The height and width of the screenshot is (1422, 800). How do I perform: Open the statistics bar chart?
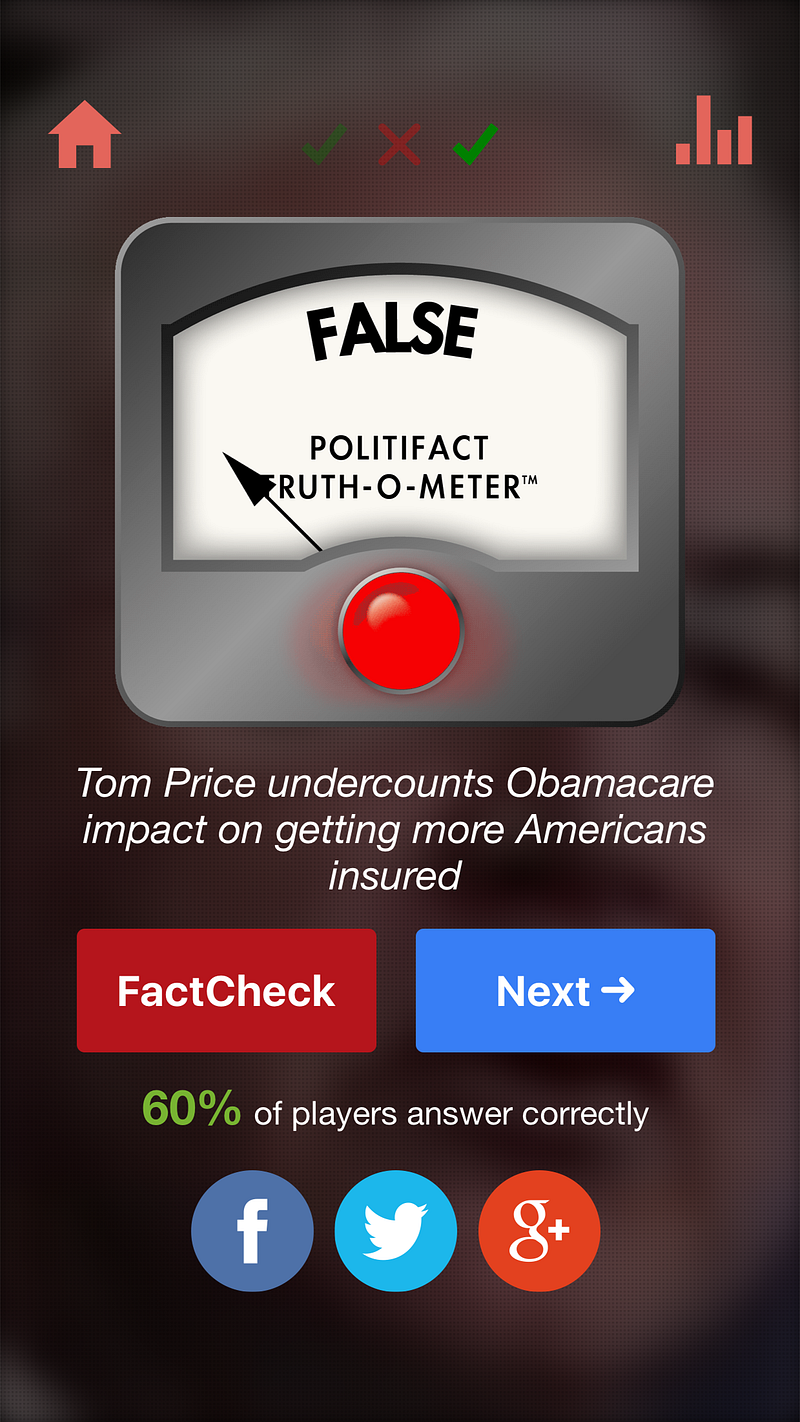coord(714,131)
